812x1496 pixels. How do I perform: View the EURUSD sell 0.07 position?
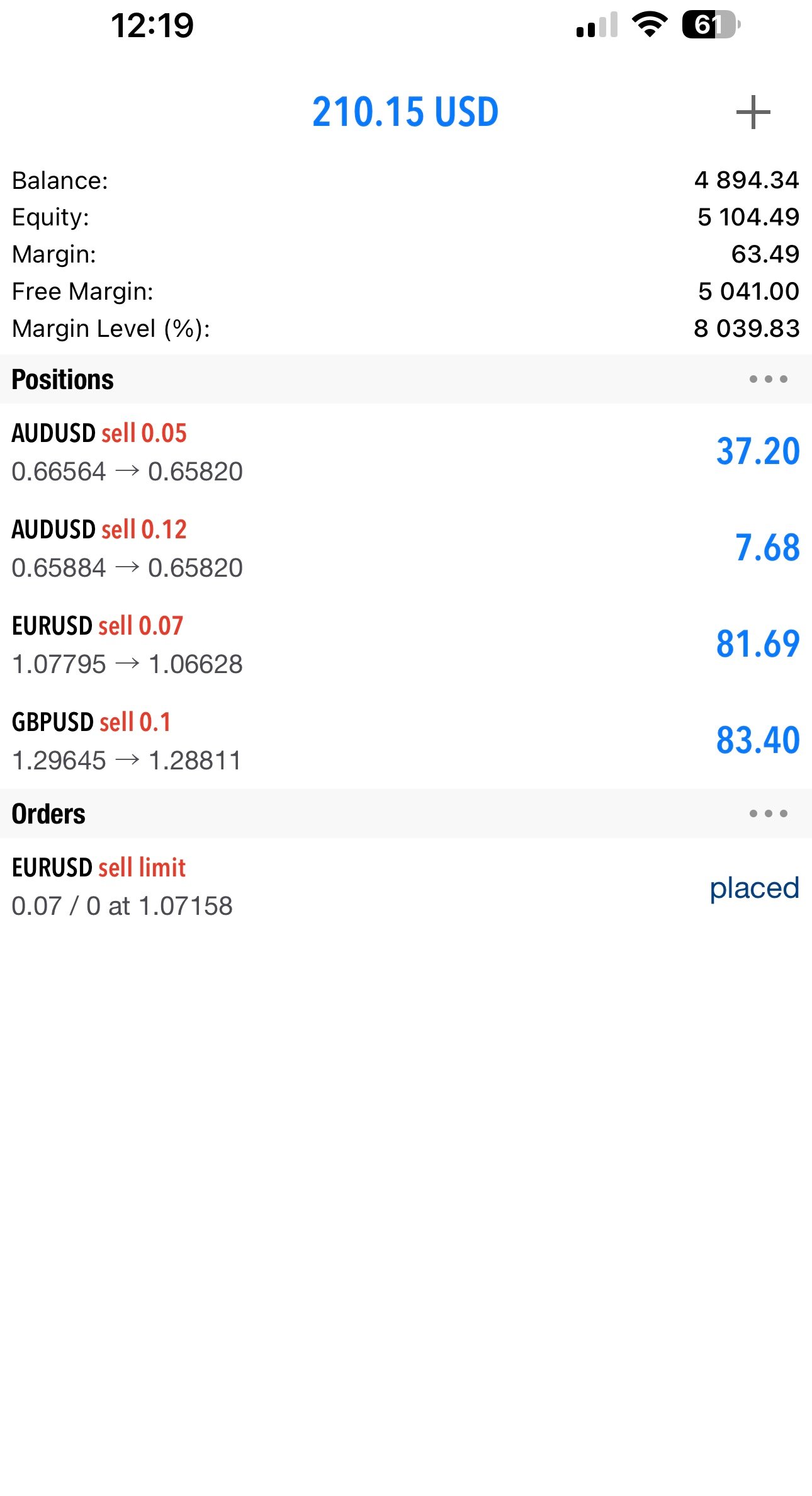point(405,645)
